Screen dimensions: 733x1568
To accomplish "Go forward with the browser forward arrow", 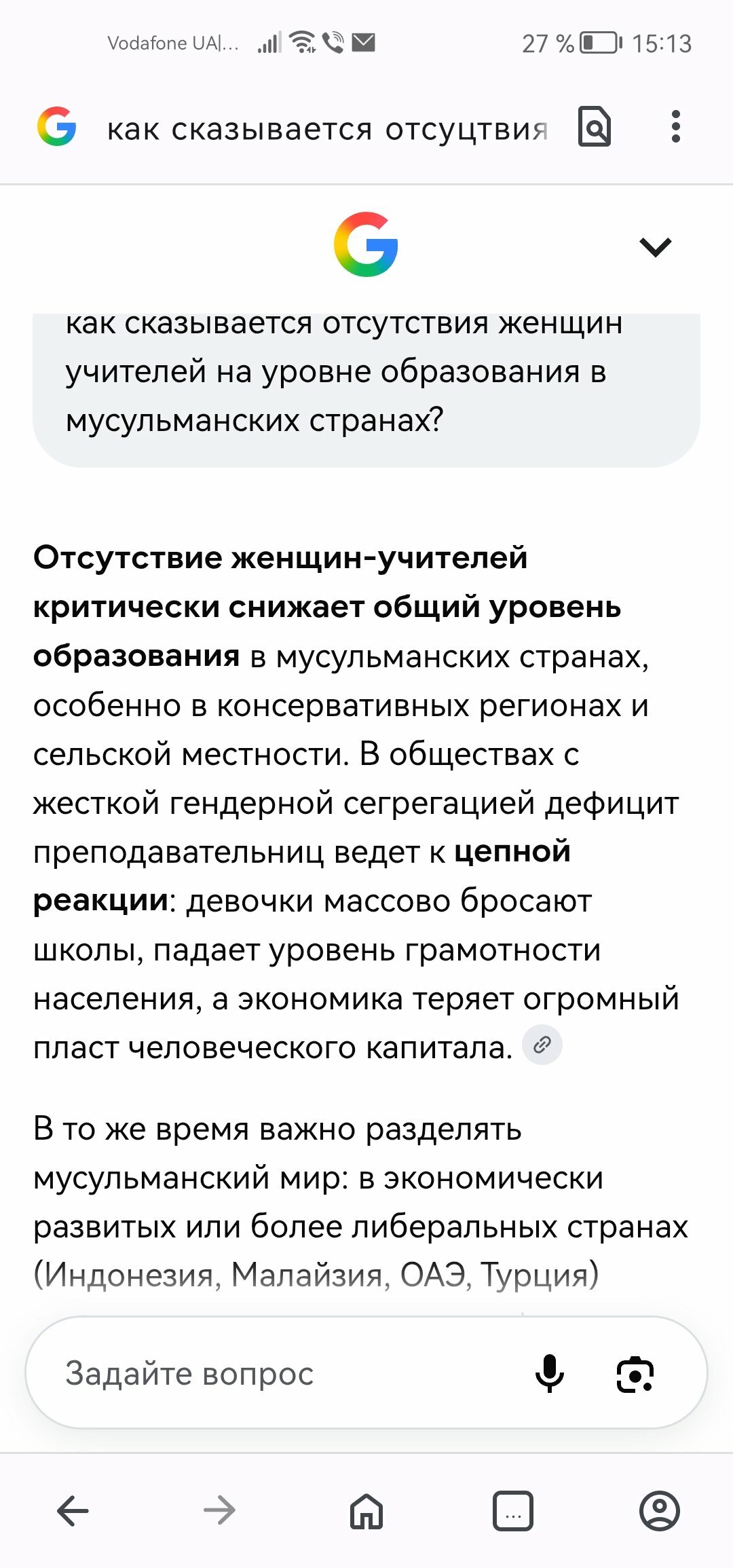I will pos(219,1510).
